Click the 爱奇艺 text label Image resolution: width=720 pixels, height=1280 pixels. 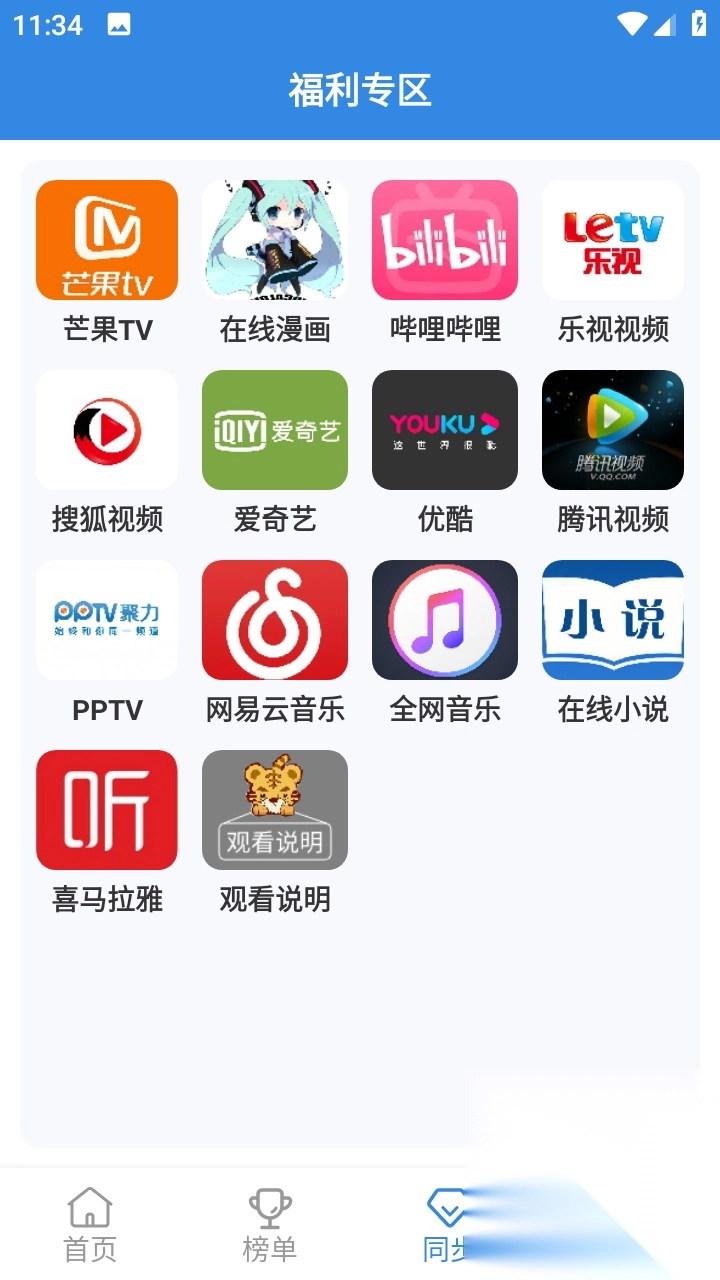(275, 520)
